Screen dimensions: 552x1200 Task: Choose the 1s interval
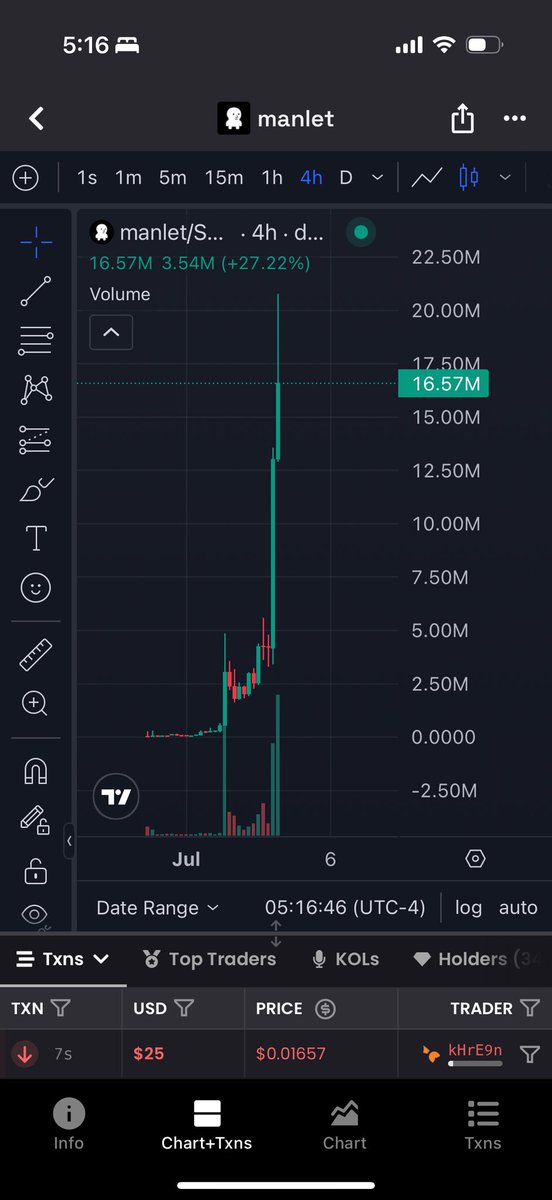click(87, 178)
